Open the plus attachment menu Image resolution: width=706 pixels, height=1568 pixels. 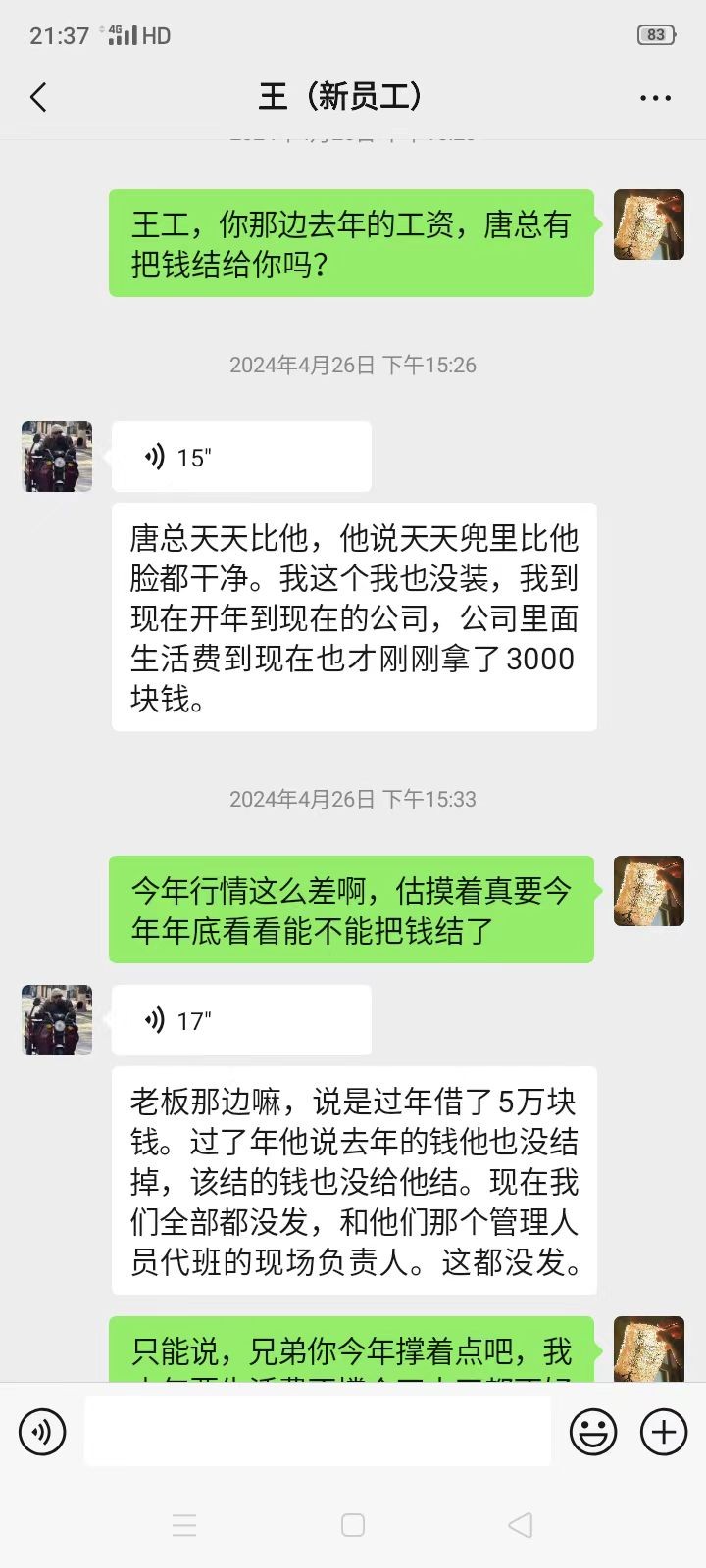[664, 1432]
